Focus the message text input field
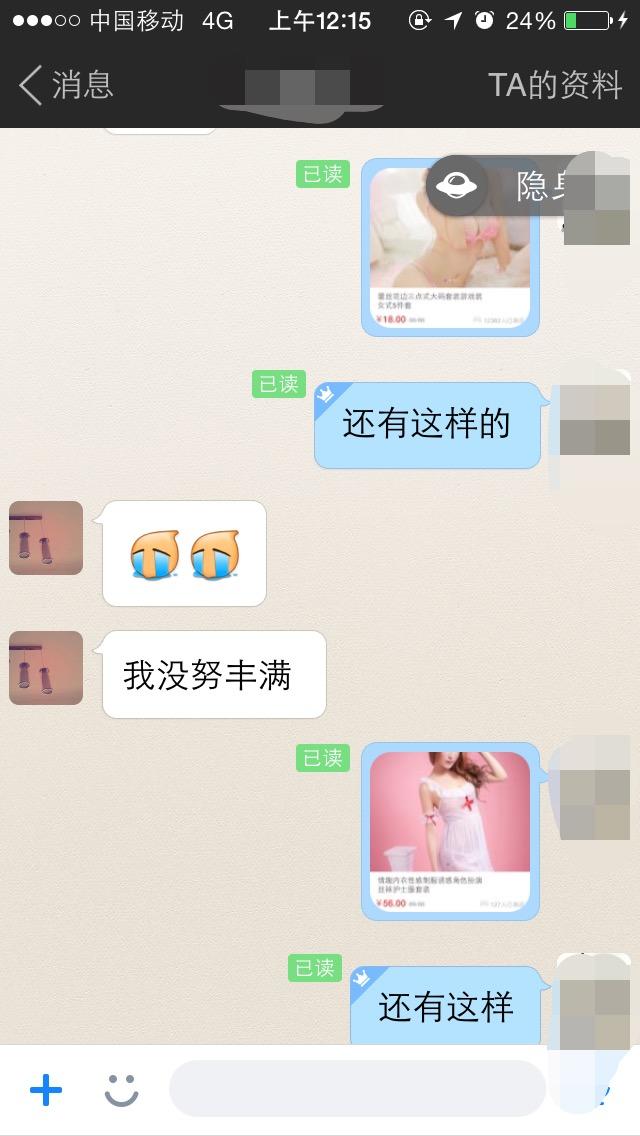The width and height of the screenshot is (640, 1136). point(358,1089)
